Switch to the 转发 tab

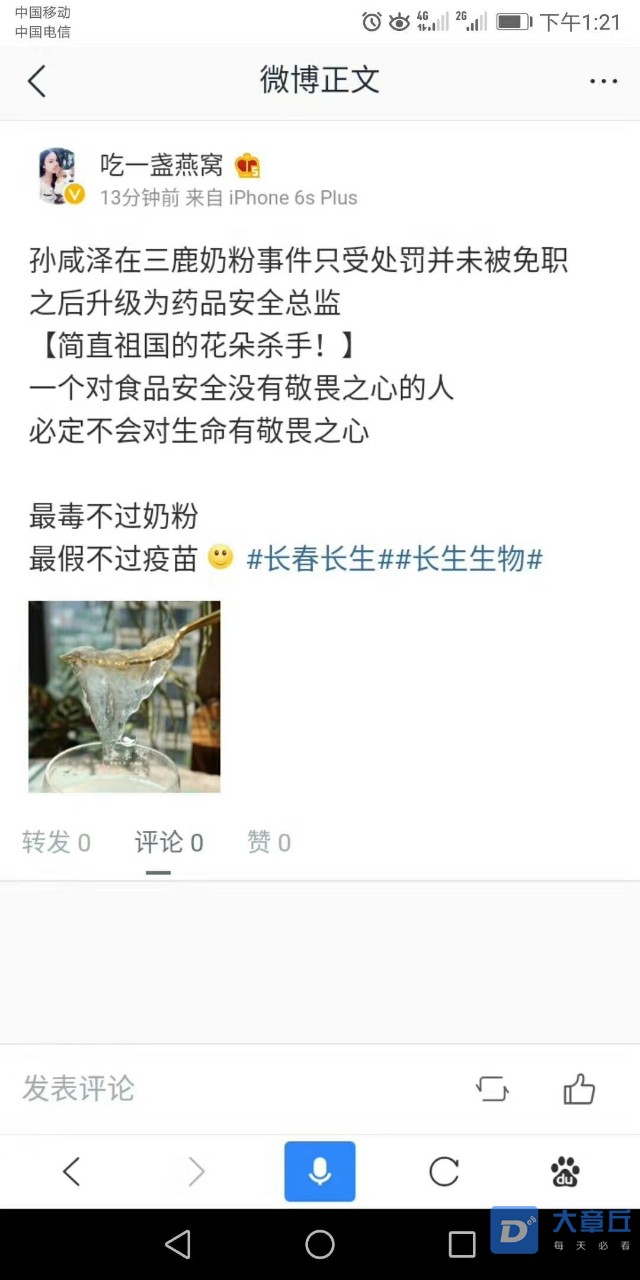coord(56,843)
